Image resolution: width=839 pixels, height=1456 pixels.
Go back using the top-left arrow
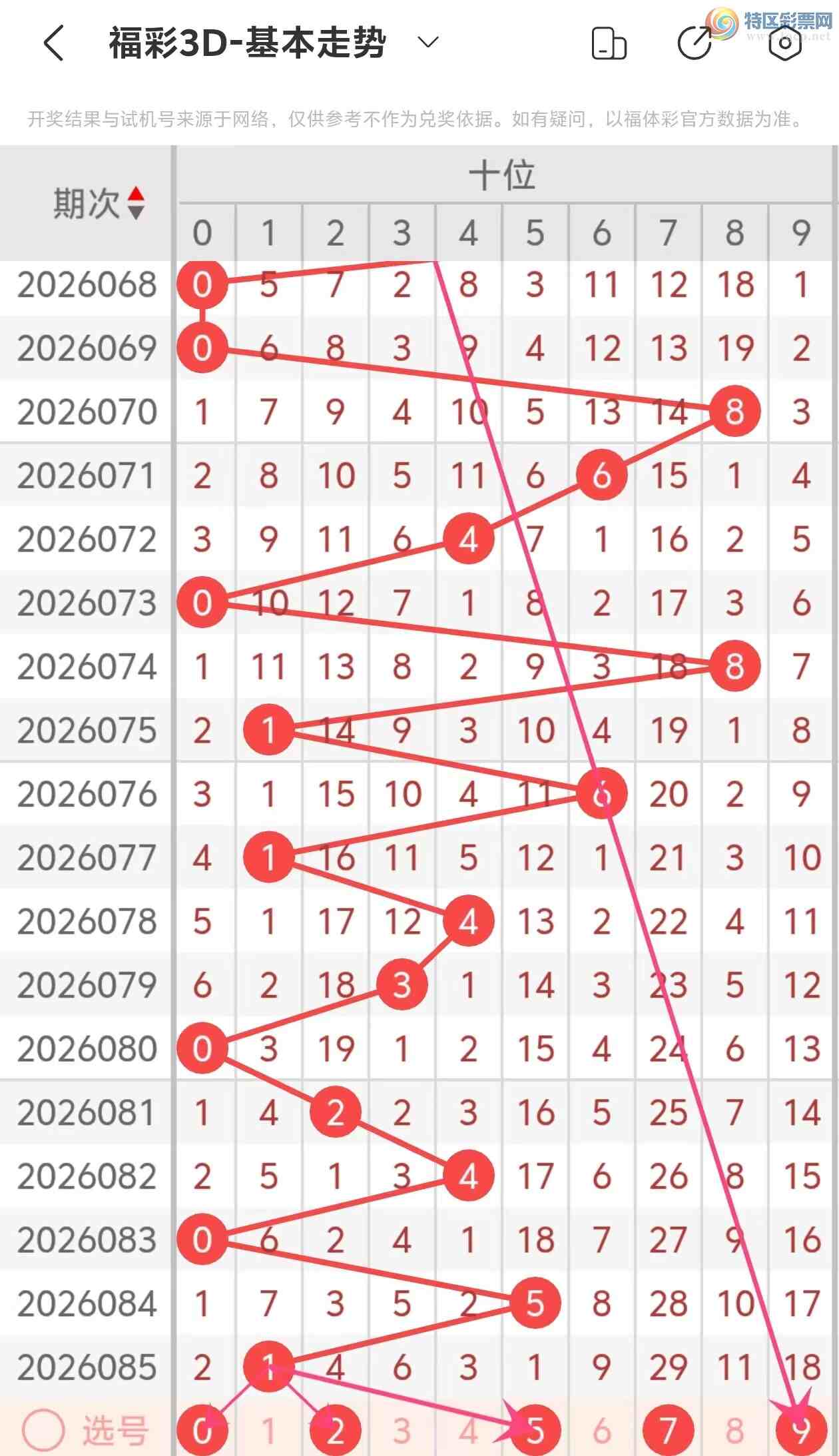tap(54, 44)
